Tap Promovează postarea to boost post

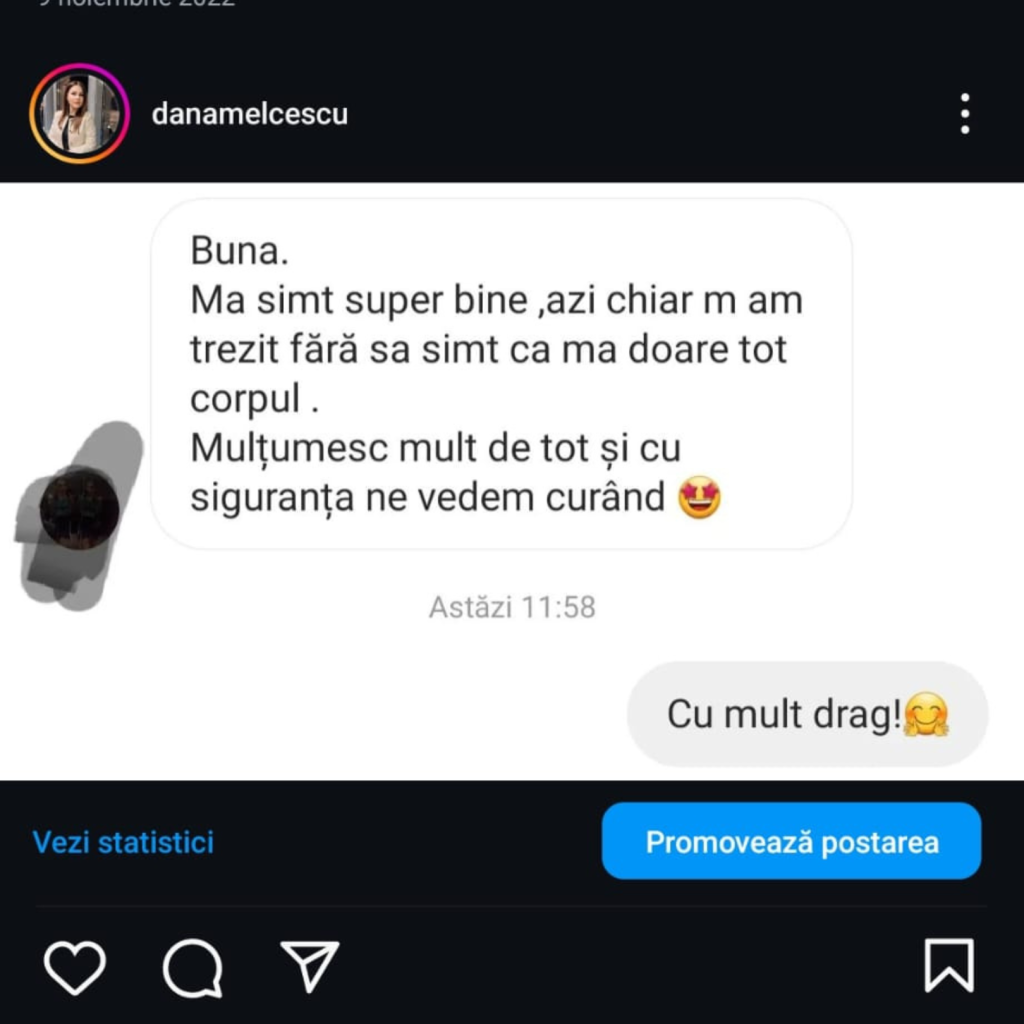click(791, 842)
